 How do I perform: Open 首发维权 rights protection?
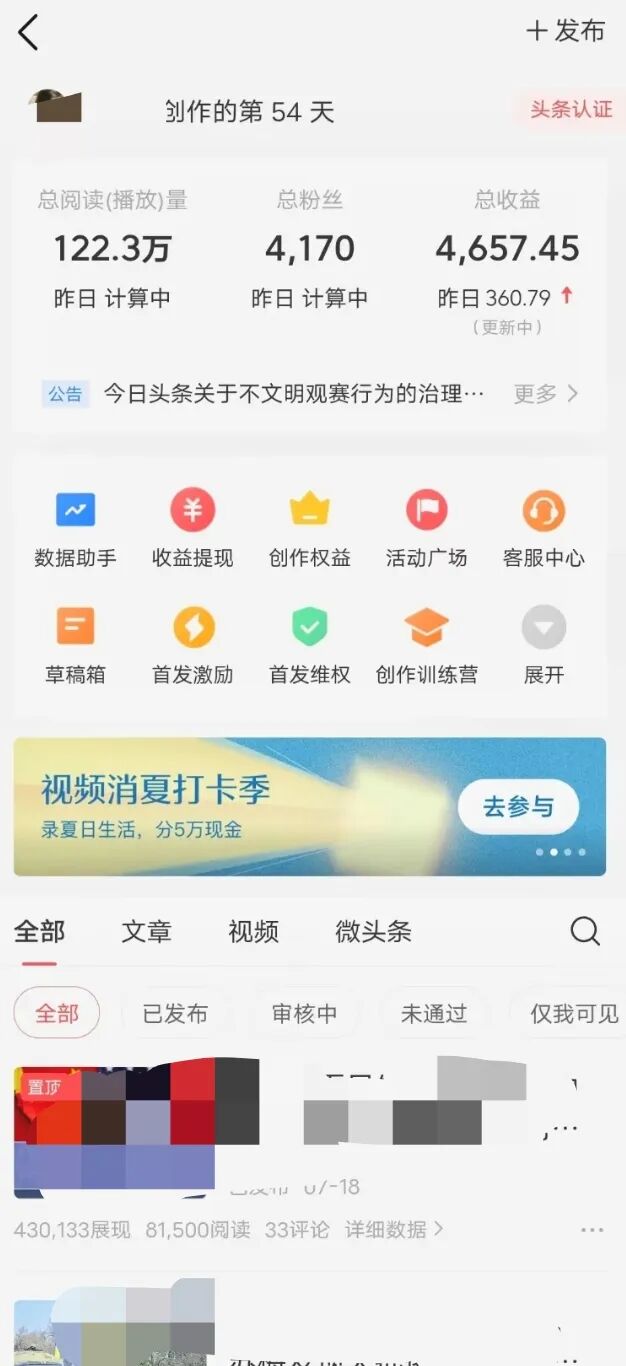309,645
